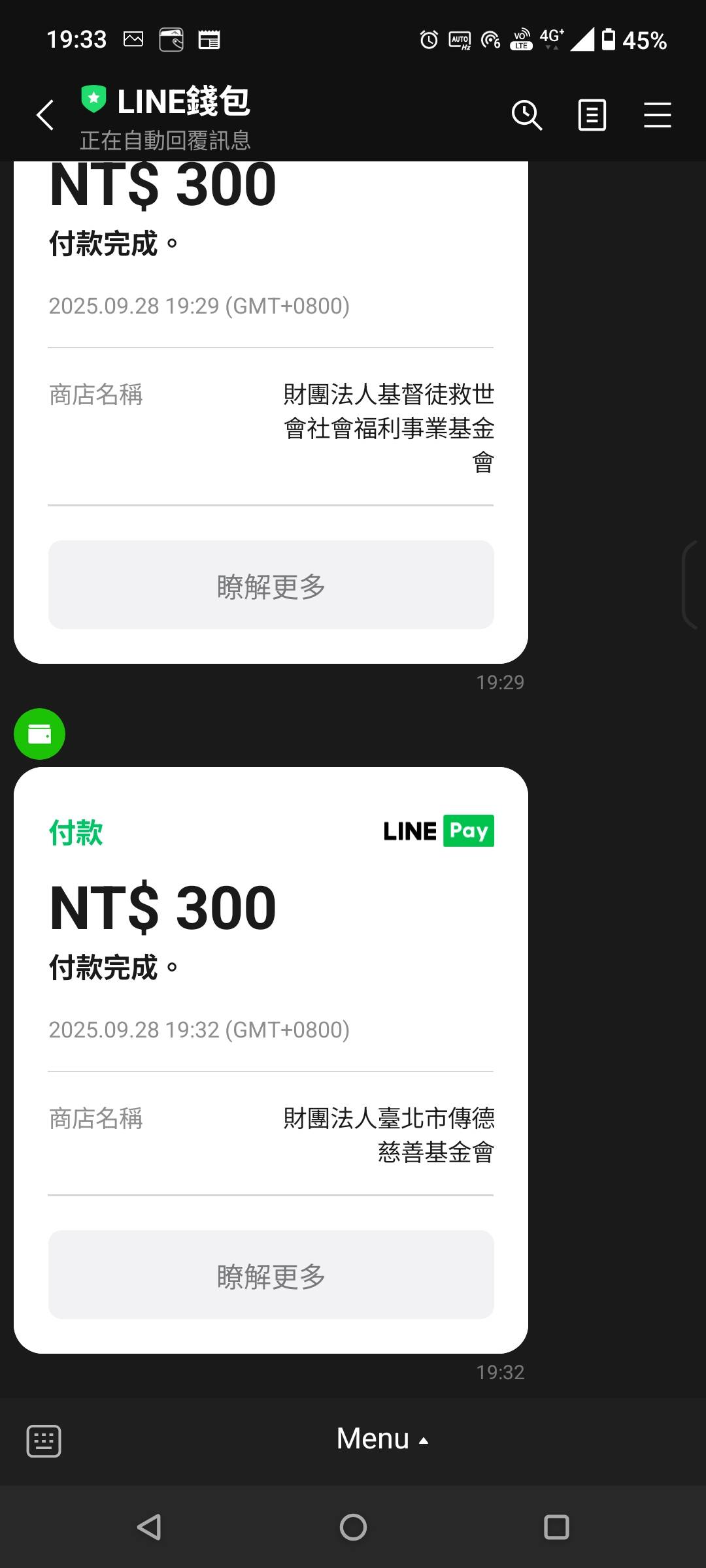Expand the Menu at the bottom

click(x=382, y=1439)
